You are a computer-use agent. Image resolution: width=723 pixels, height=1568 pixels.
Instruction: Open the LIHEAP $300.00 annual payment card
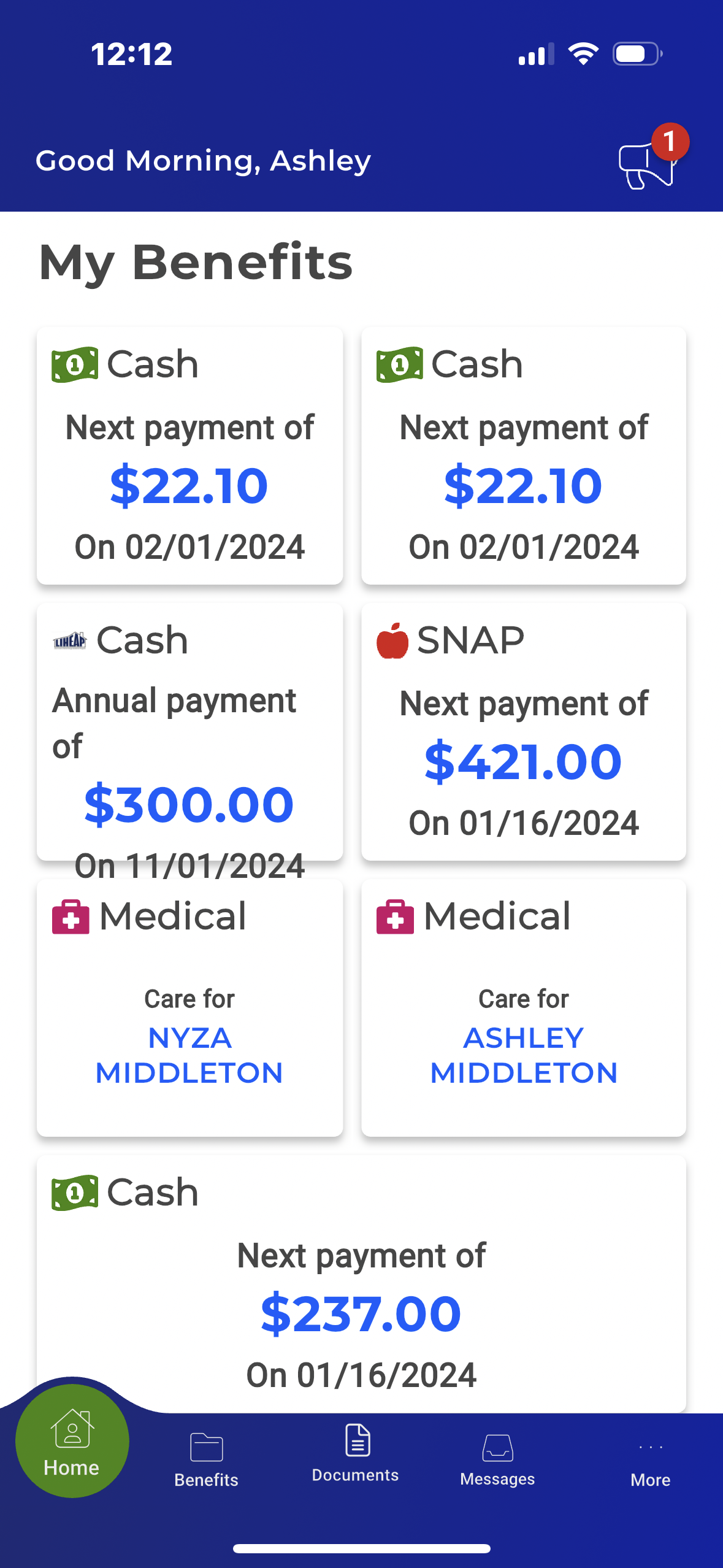point(189,732)
